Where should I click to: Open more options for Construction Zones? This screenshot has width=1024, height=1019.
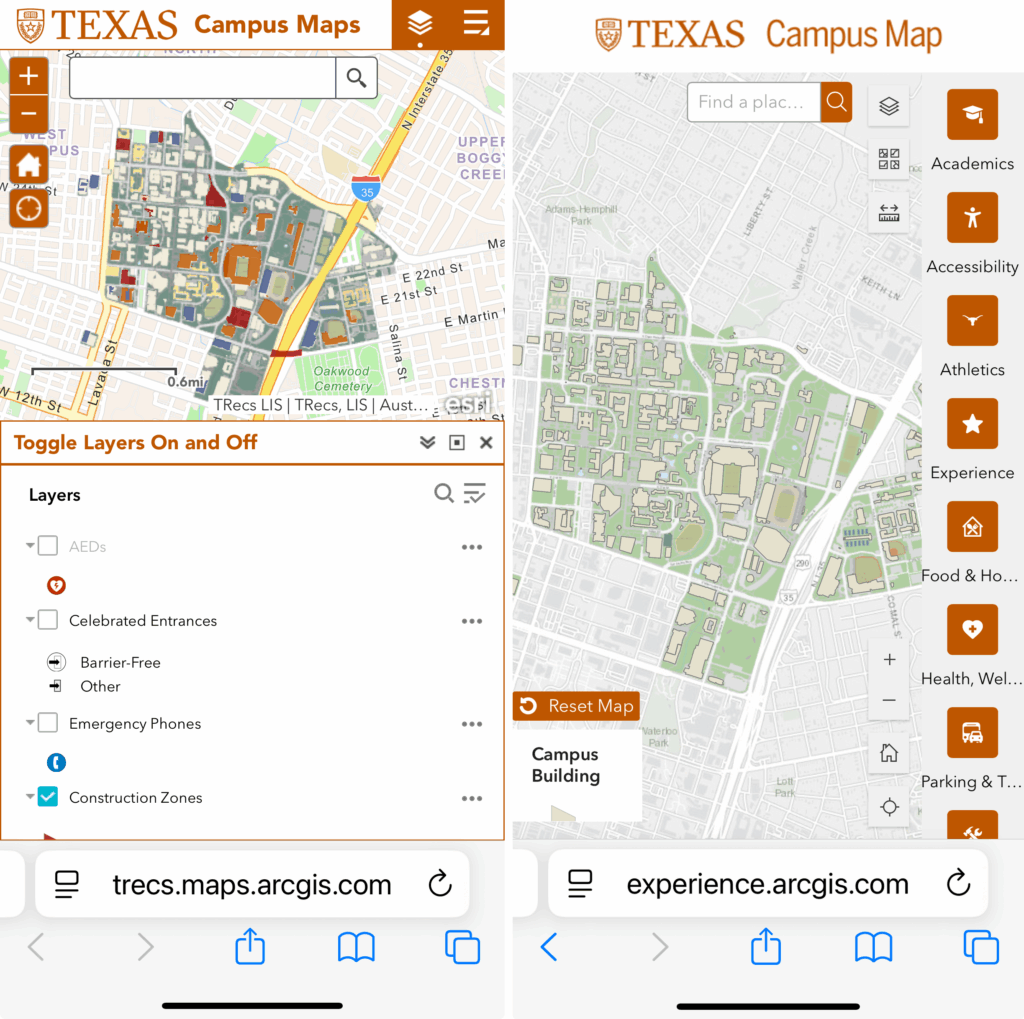click(472, 798)
